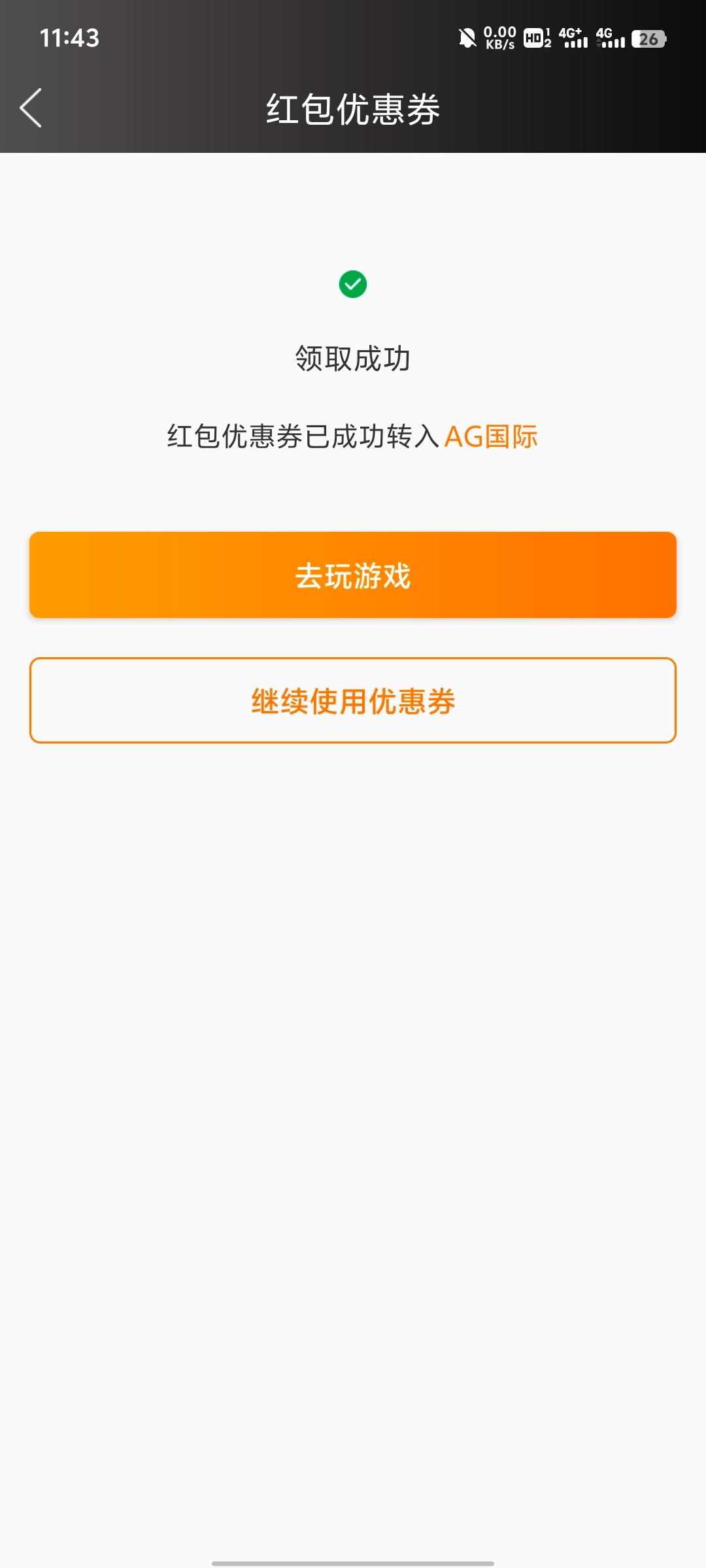Viewport: 706px width, 1568px height.
Task: Tap the 去玩游戏 button
Action: 353,575
